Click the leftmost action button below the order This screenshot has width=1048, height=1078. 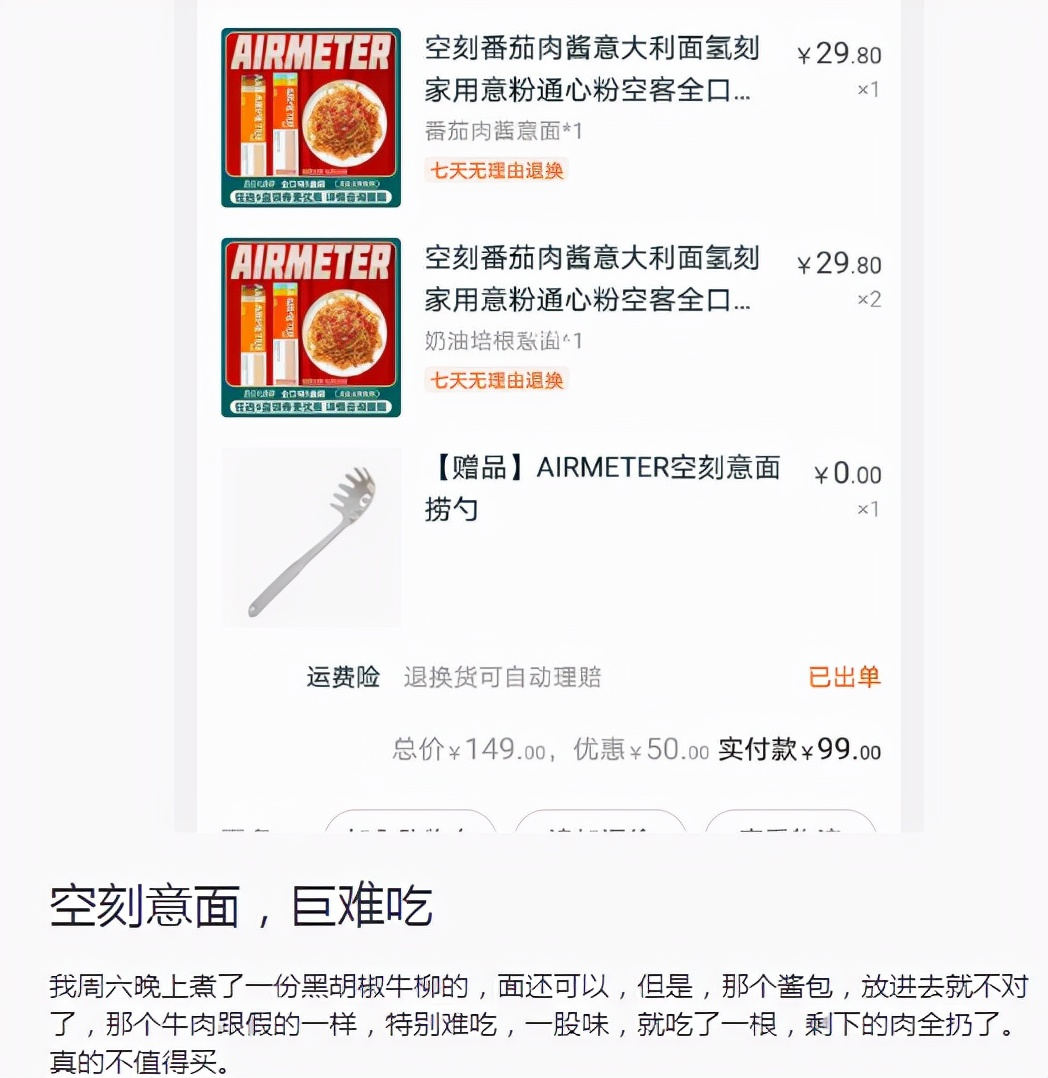point(411,825)
